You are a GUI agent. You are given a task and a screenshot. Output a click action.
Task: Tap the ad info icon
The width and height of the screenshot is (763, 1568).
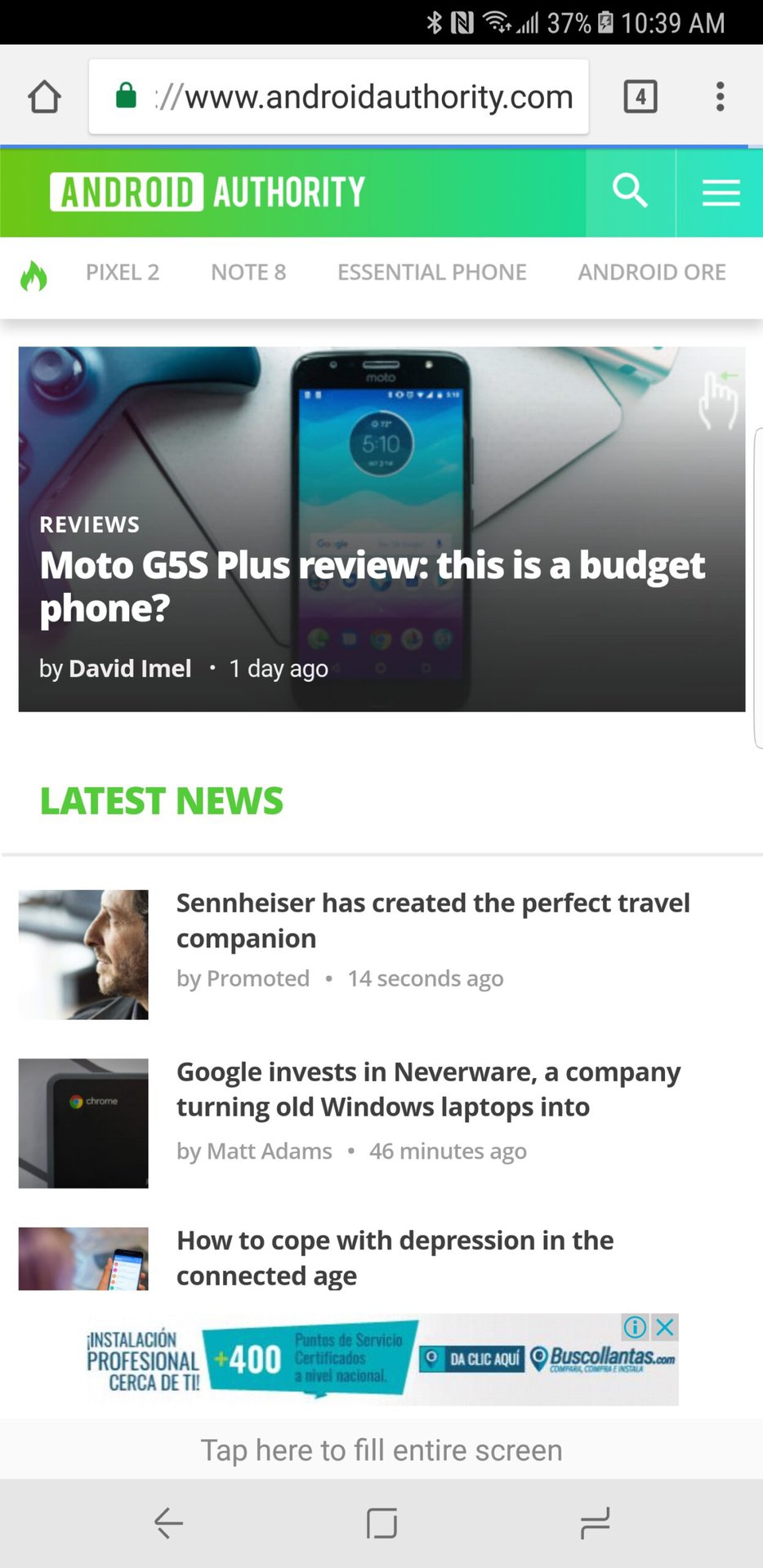(636, 1327)
